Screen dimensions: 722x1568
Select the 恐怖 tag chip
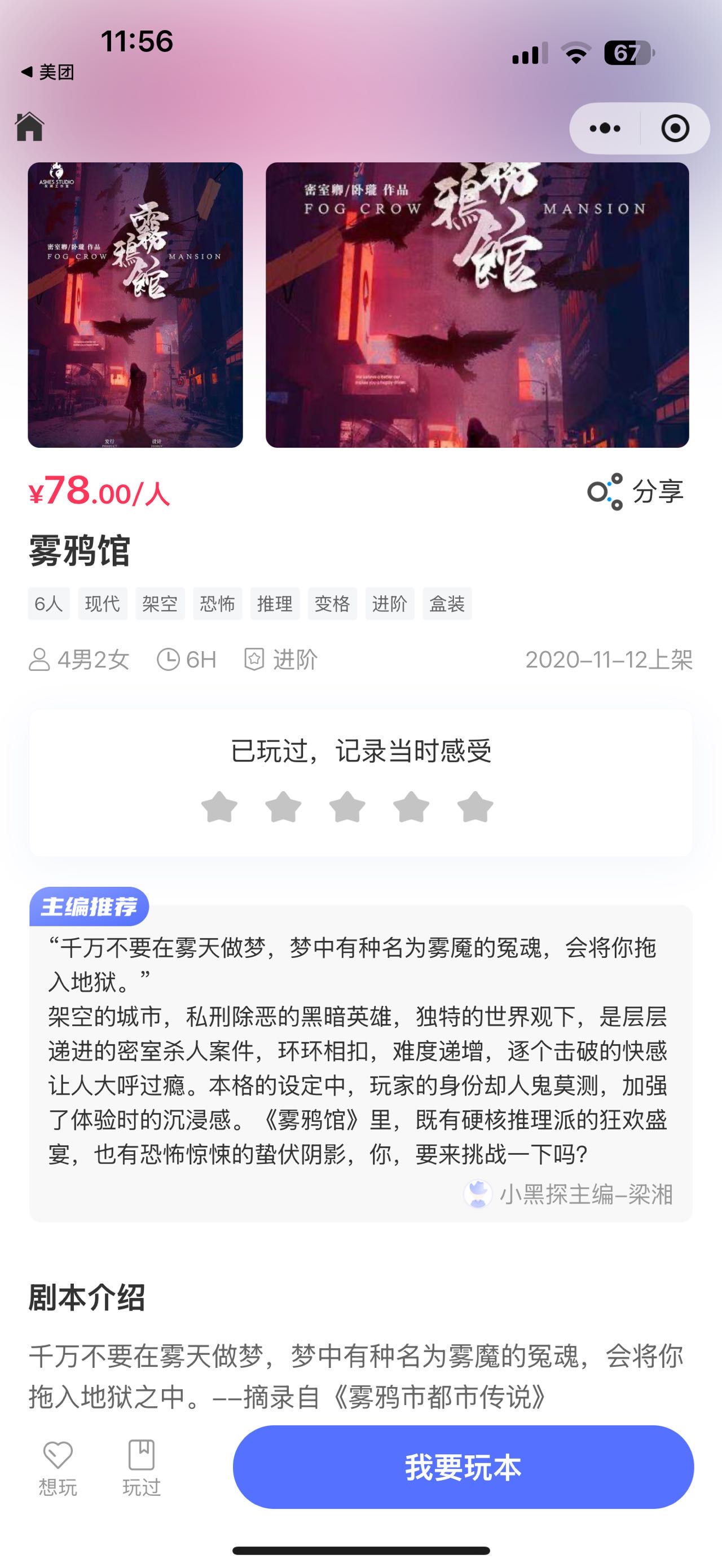tap(217, 604)
